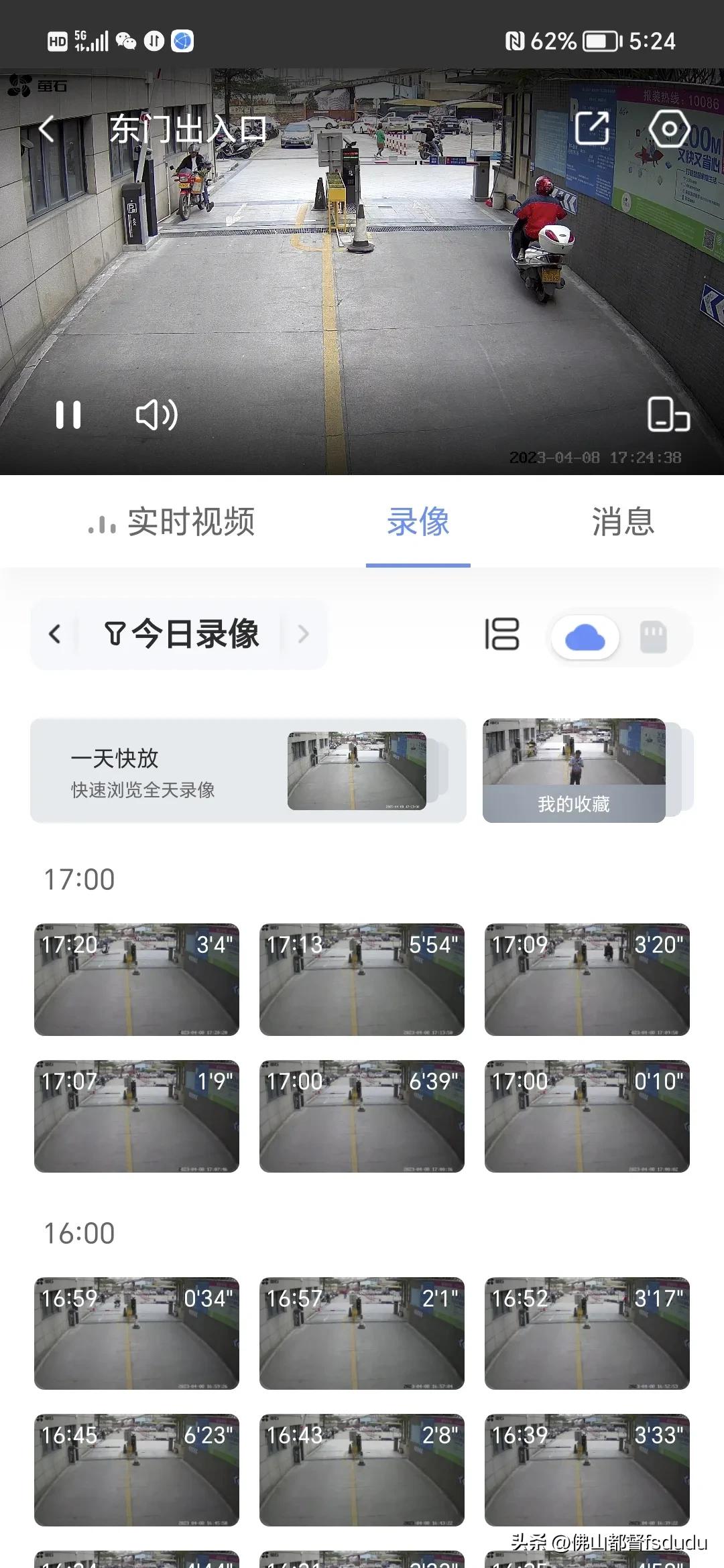Switch to fullscreen with the rotate-screen icon
This screenshot has height=1568, width=724.
click(668, 415)
